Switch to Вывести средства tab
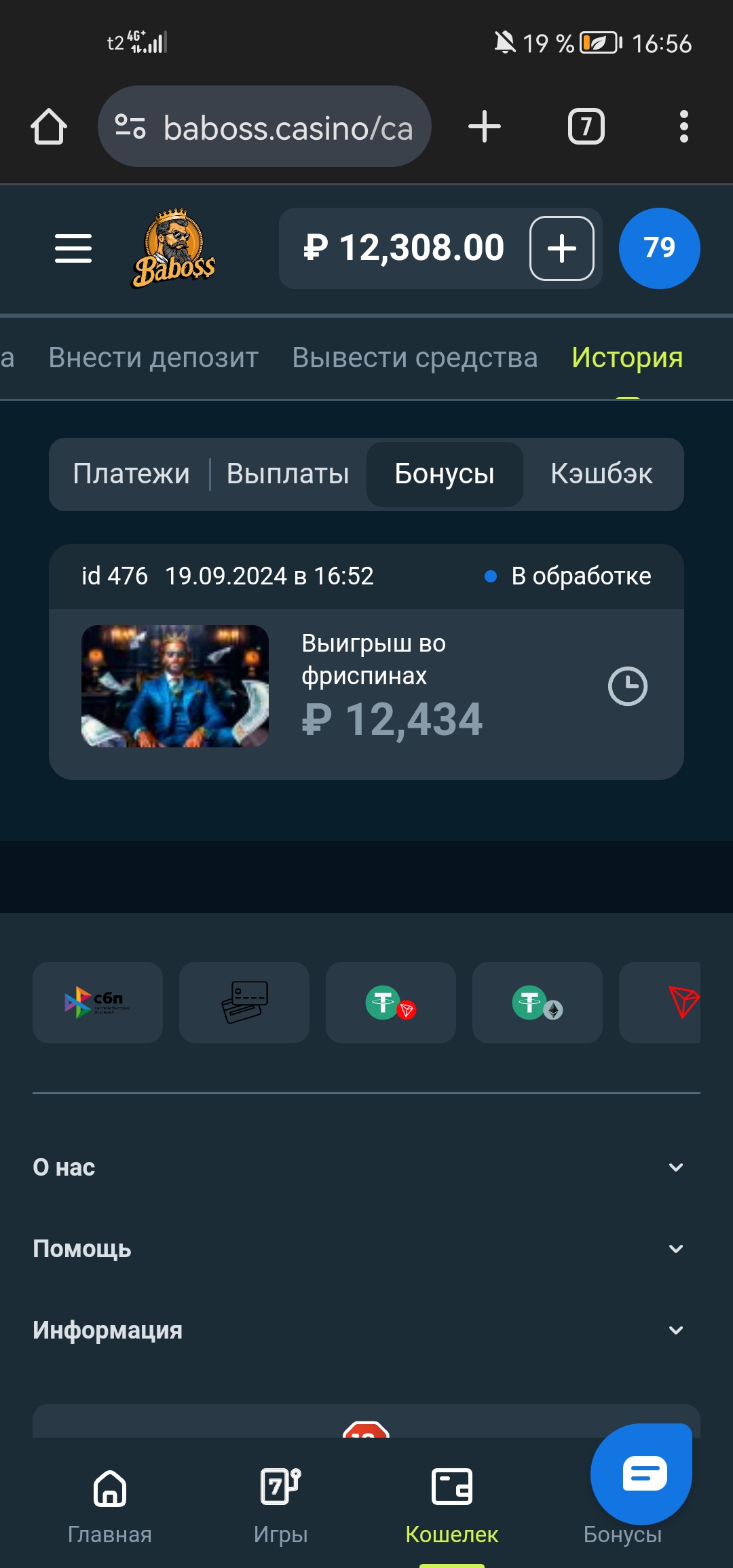The height and width of the screenshot is (1568, 733). click(415, 358)
